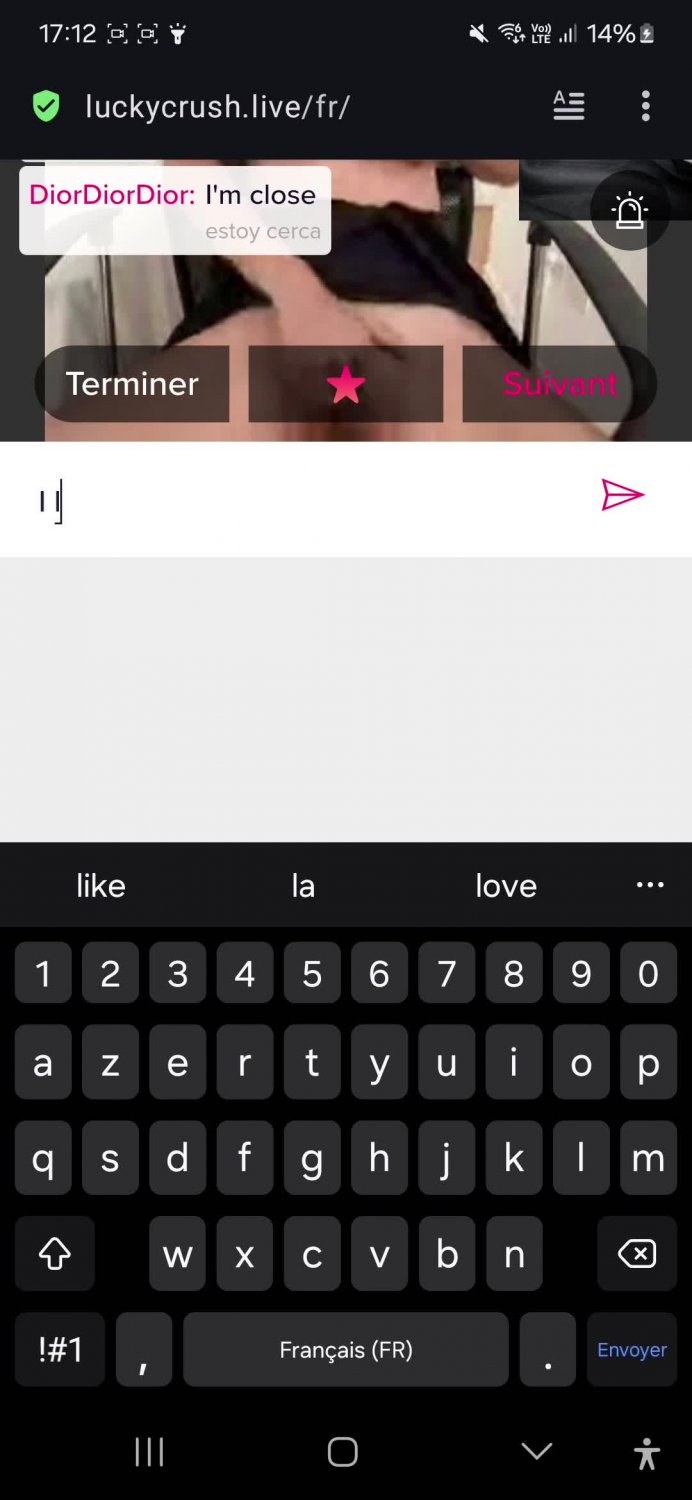Choose the "love" keyboard suggestion
The width and height of the screenshot is (692, 1500).
tap(506, 886)
